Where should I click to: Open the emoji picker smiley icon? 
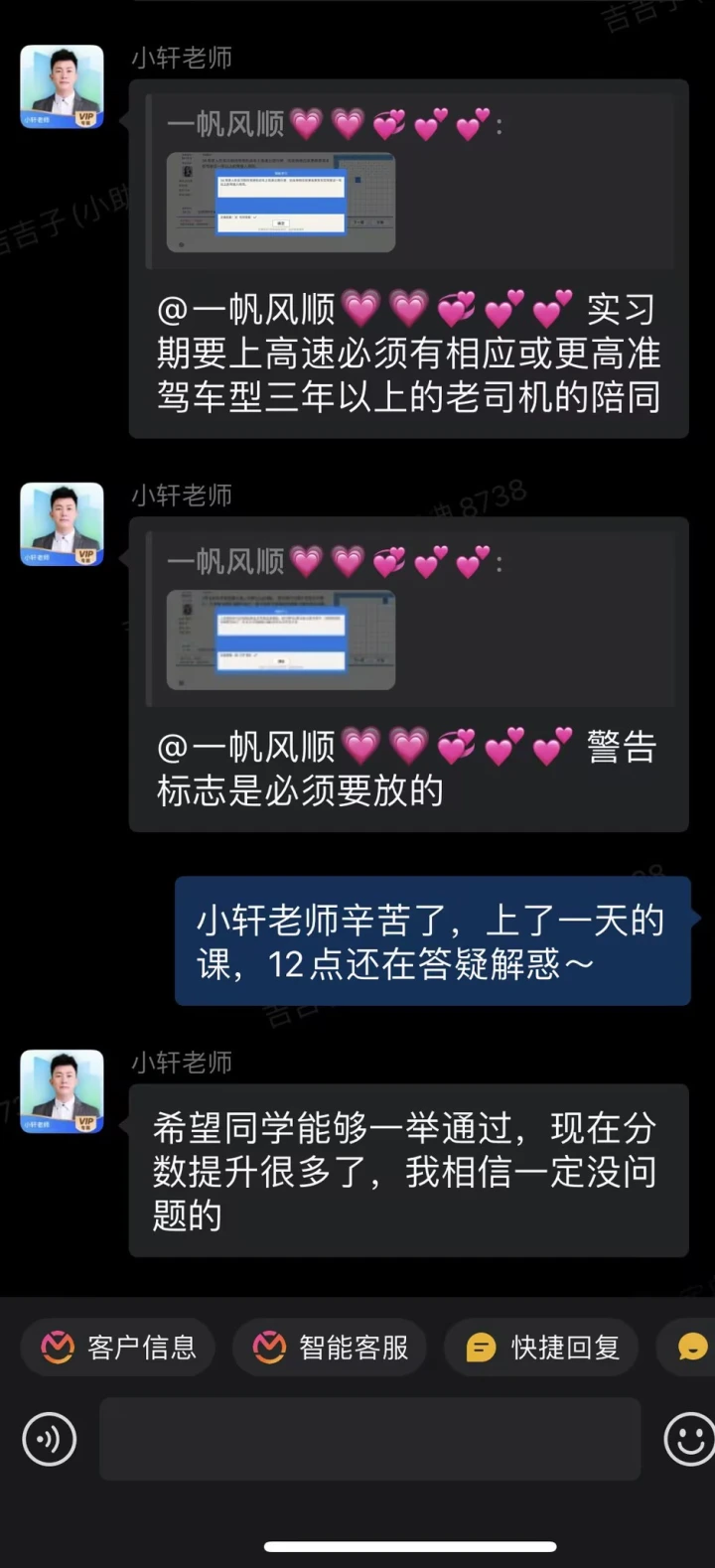coord(689,1438)
